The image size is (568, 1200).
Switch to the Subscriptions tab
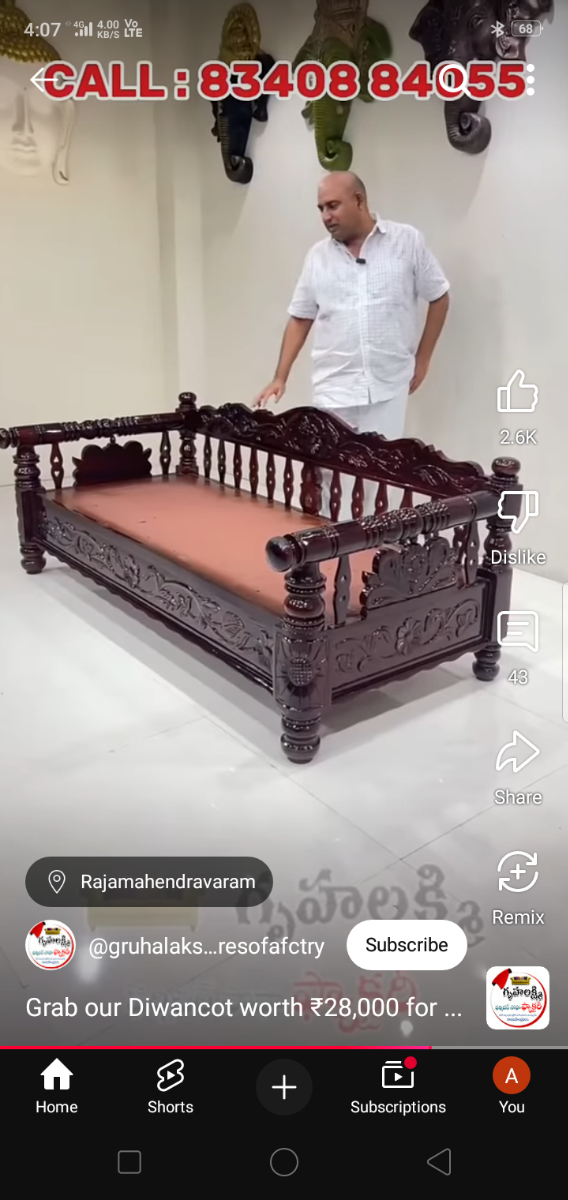click(398, 1087)
